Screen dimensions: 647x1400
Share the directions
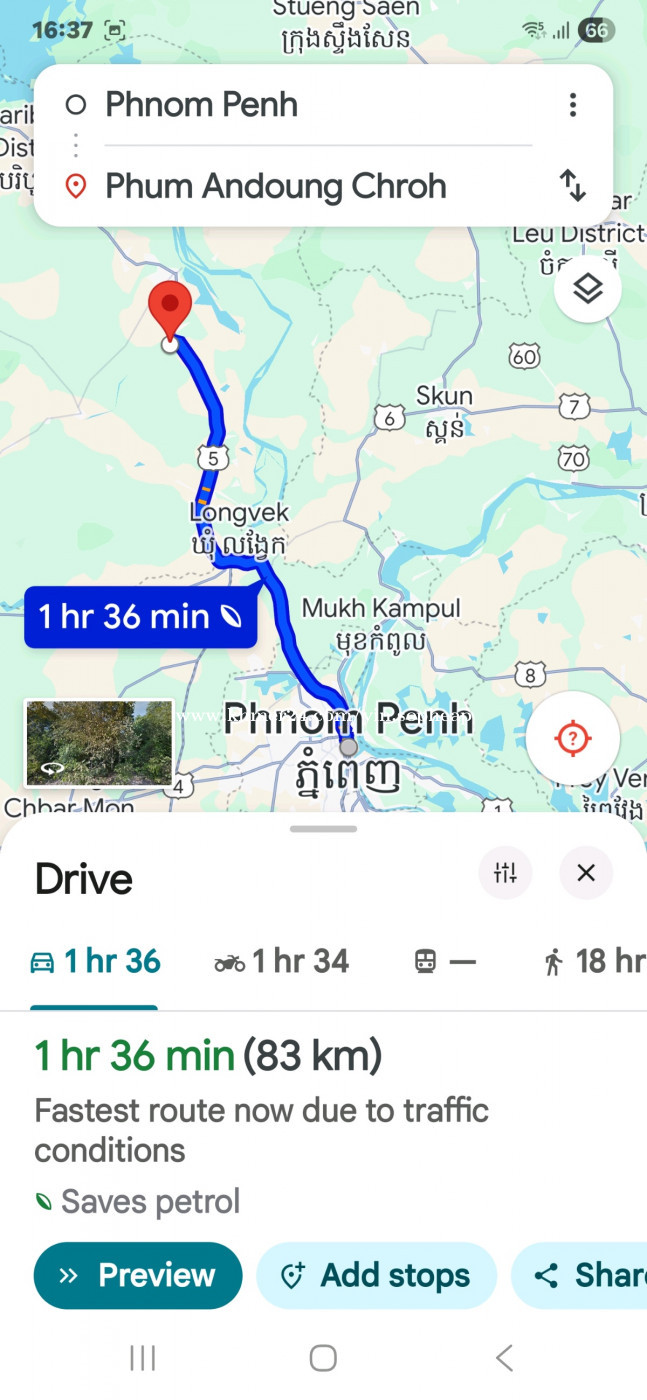(580, 1275)
